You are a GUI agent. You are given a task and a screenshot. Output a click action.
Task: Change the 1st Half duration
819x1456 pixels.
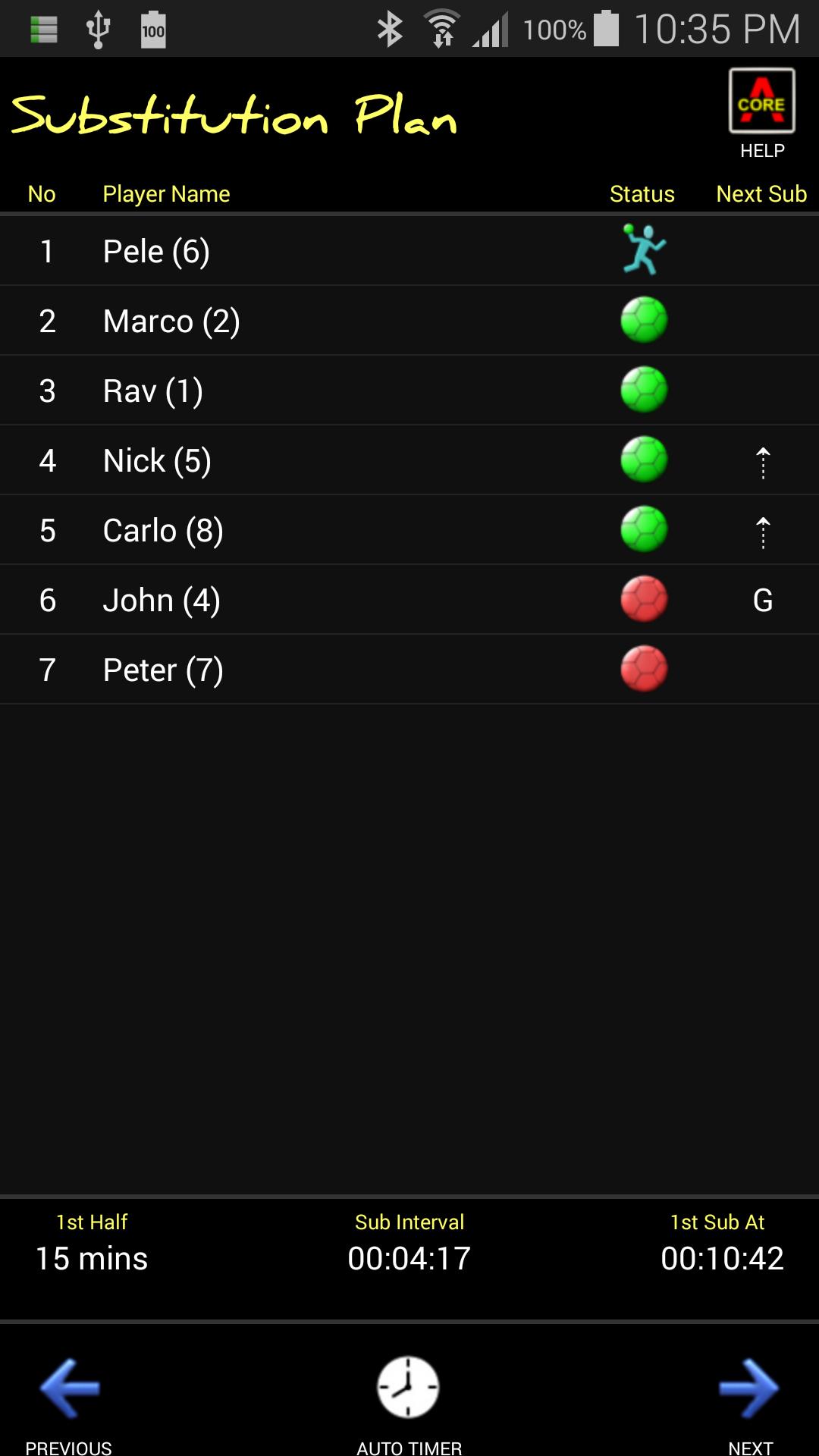click(x=92, y=1258)
